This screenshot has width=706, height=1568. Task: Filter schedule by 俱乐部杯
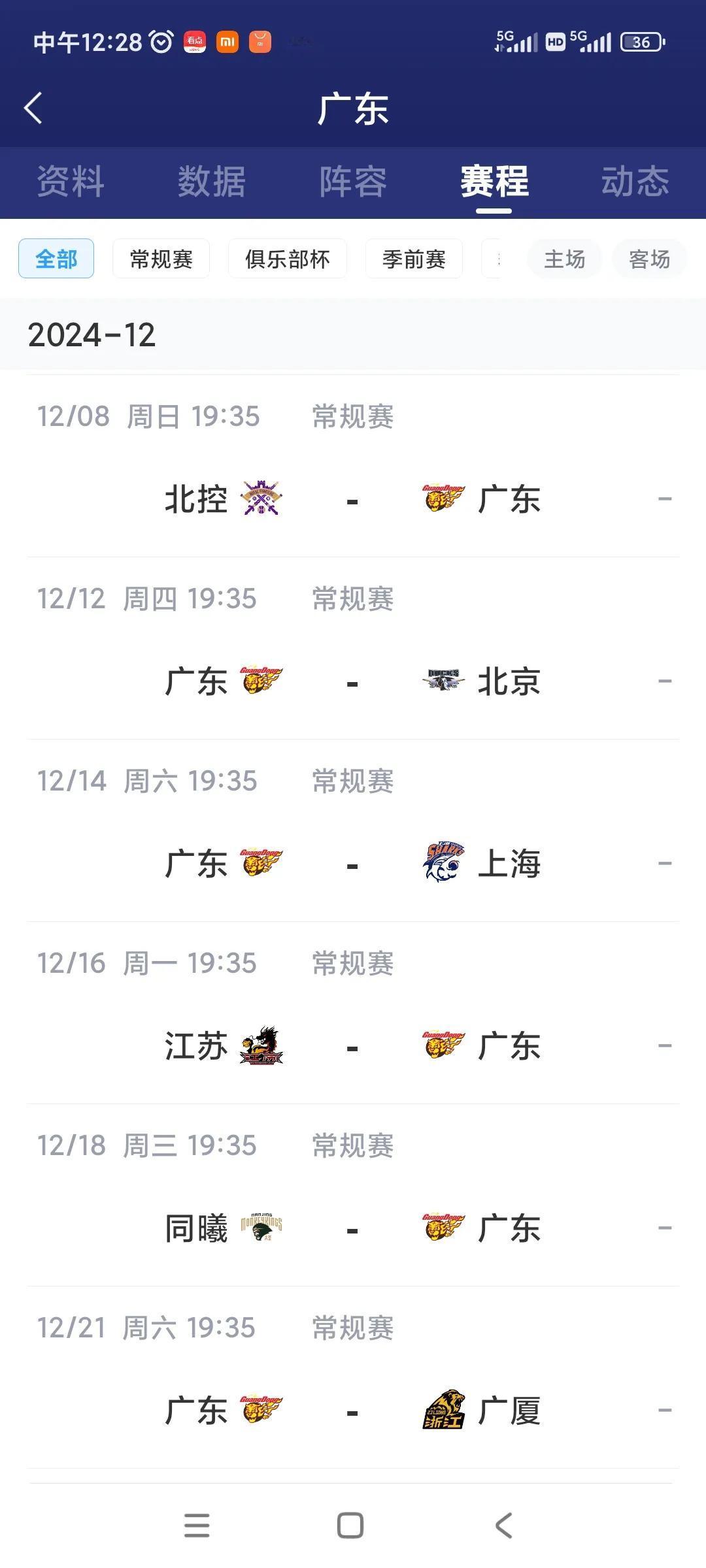coord(288,259)
